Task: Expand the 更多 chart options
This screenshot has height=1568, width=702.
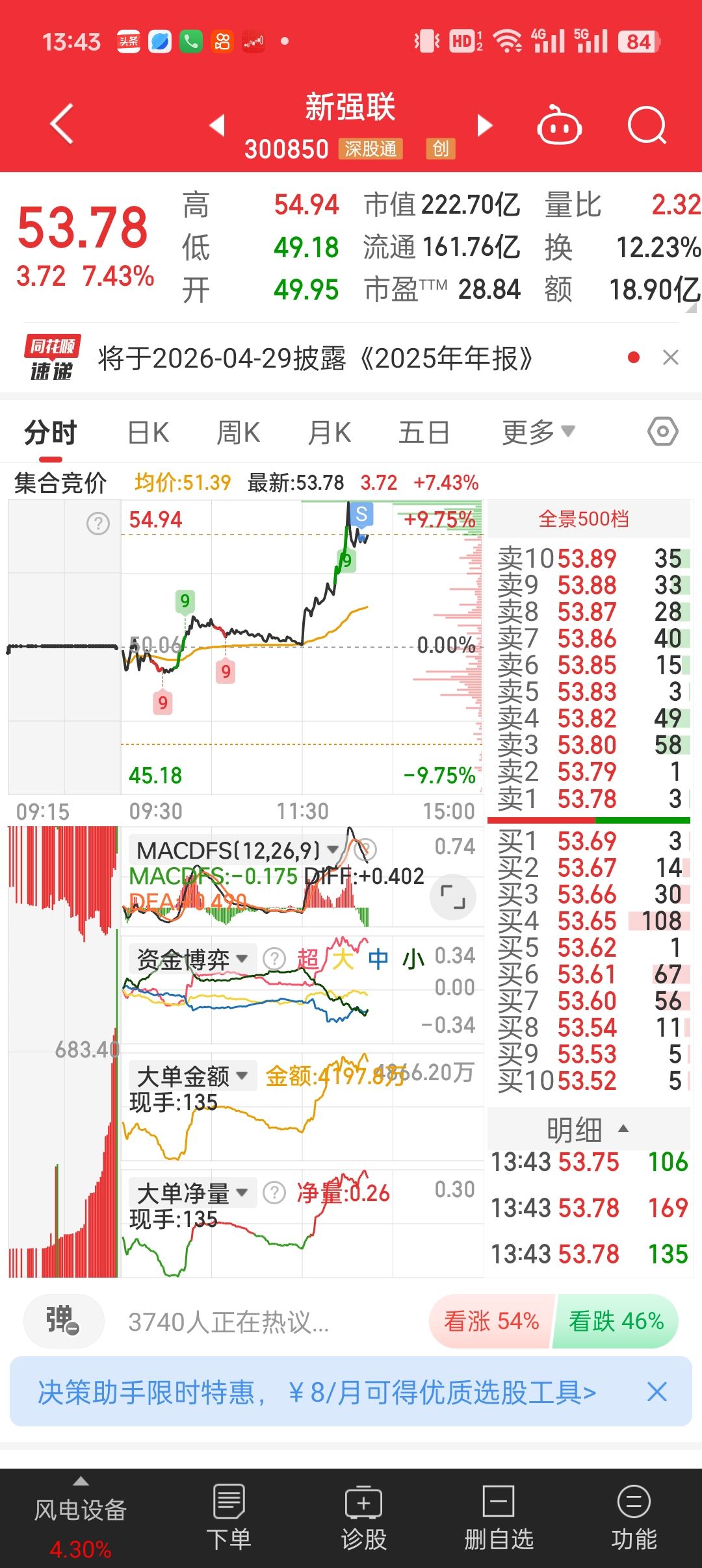Action: [x=538, y=433]
